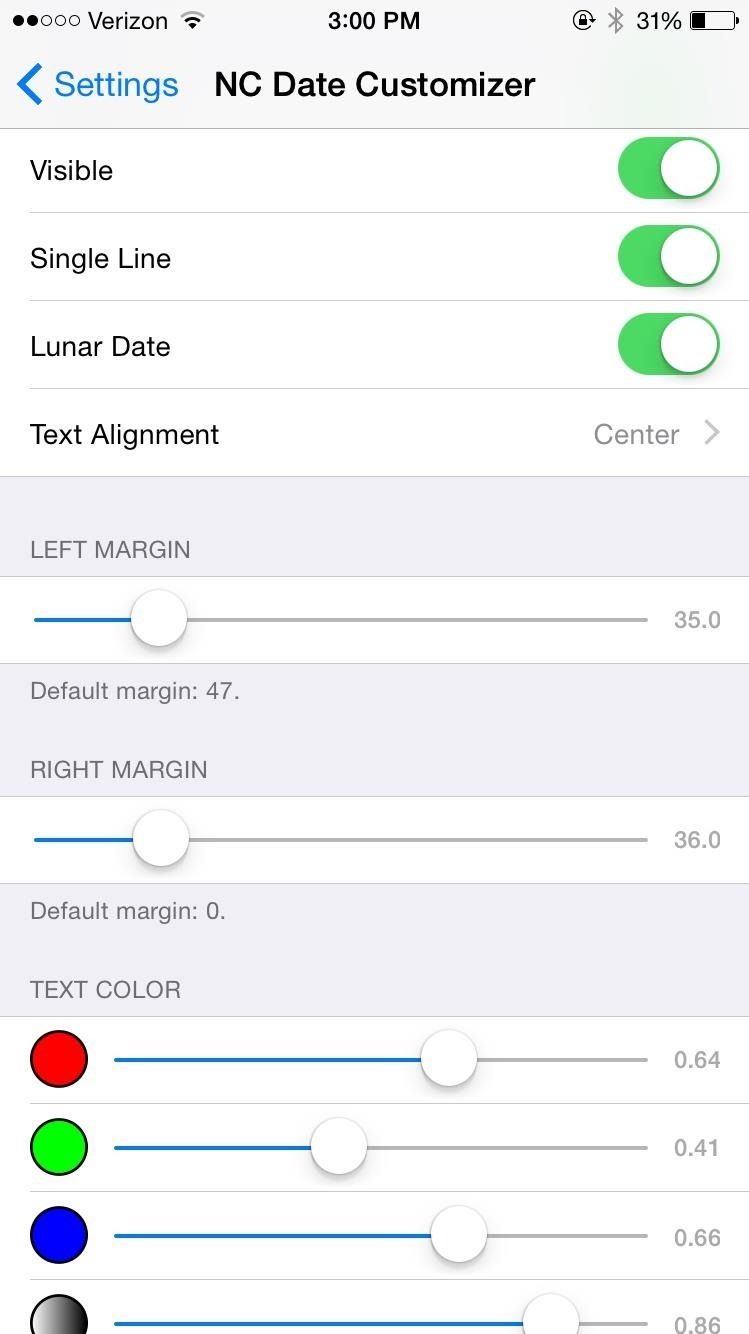Open the Text Alignment options
The image size is (749, 1334).
click(x=375, y=434)
